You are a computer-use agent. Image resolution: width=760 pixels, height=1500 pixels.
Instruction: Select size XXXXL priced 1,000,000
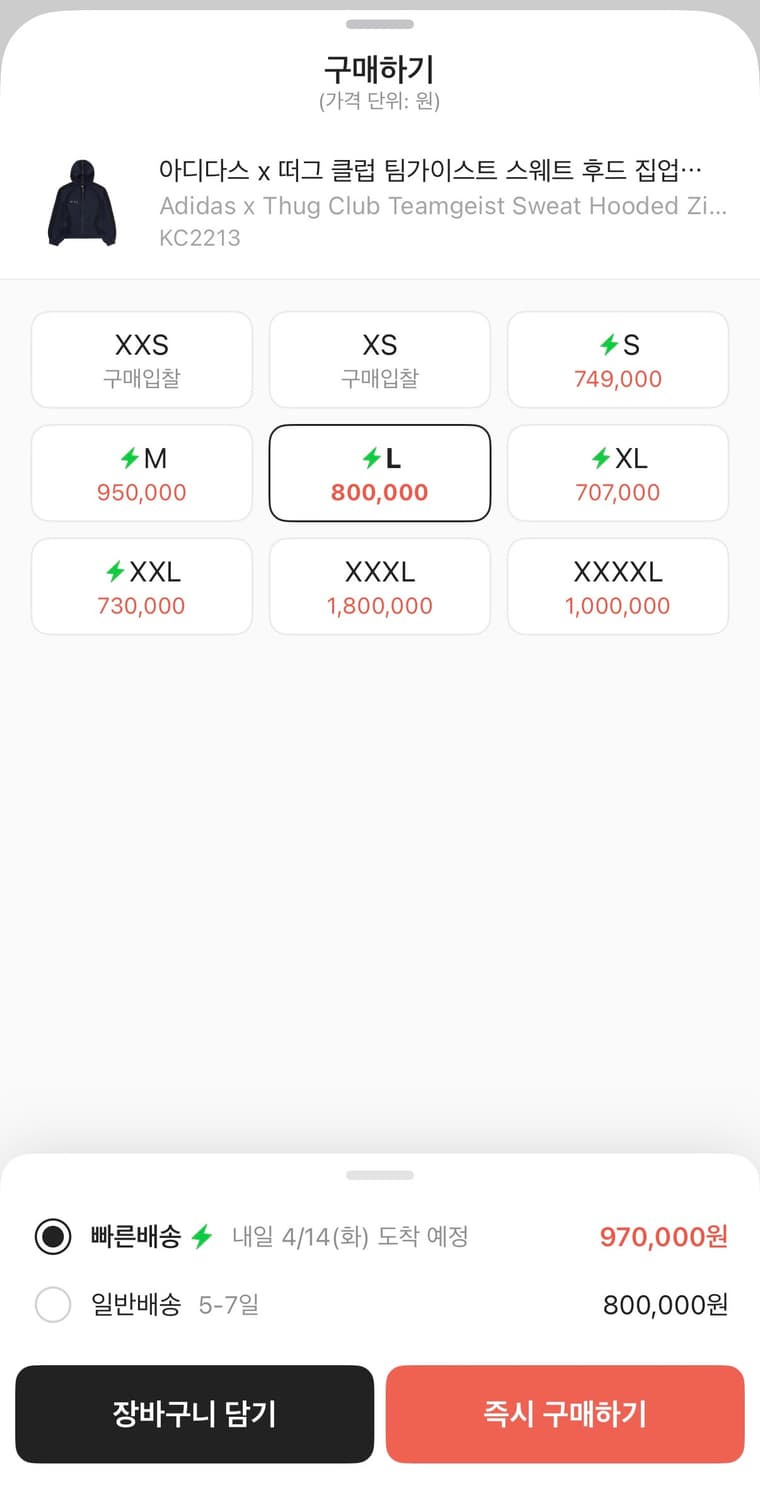click(618, 586)
